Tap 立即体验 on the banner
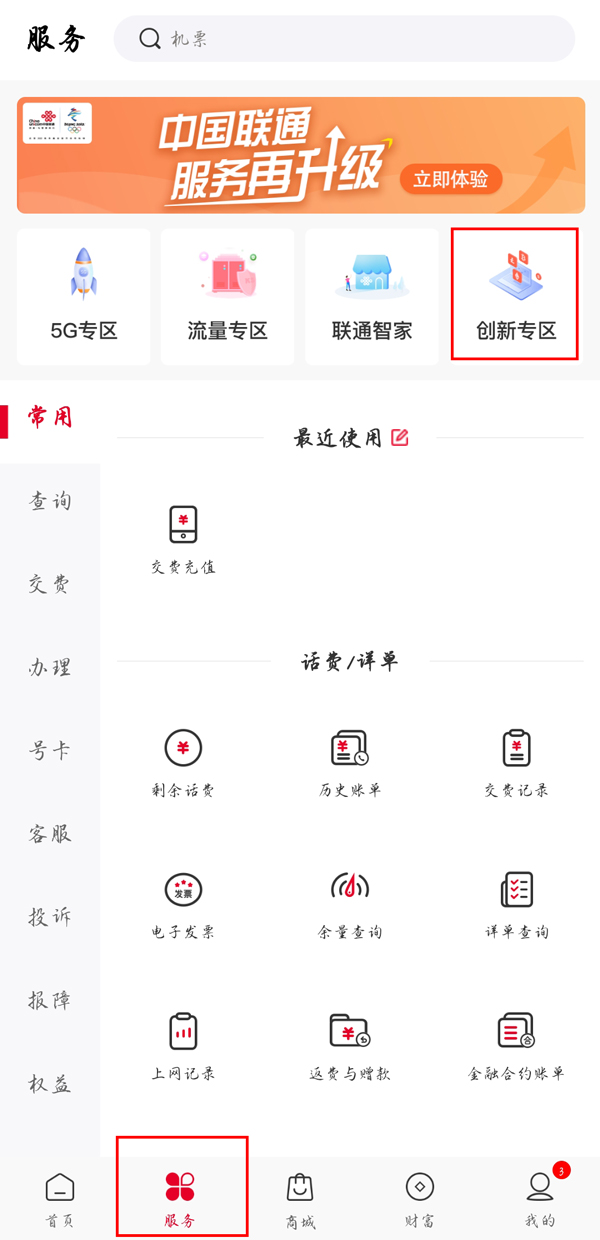Viewport: 600px width, 1240px height. [x=451, y=179]
